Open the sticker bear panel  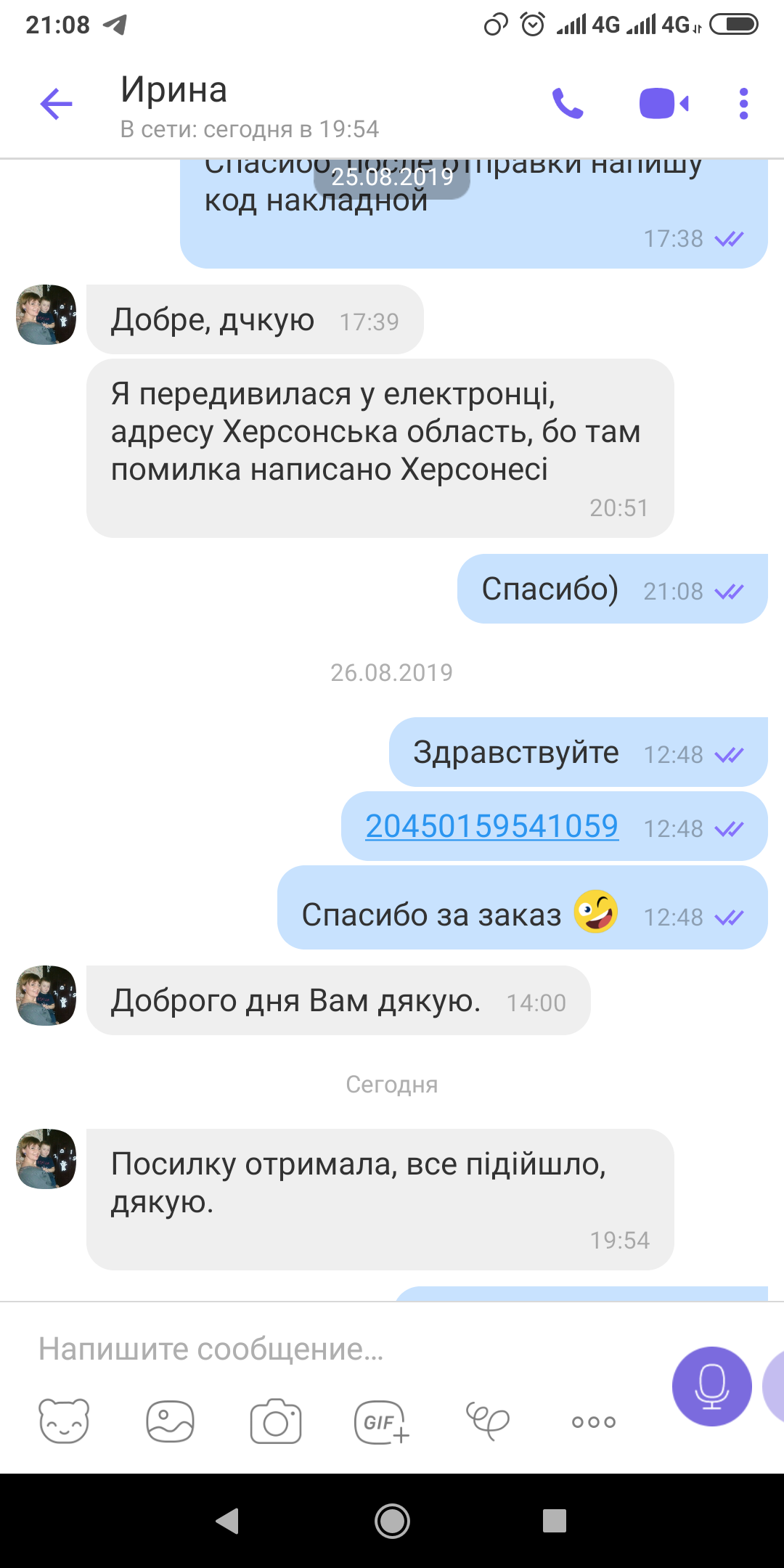click(64, 1421)
